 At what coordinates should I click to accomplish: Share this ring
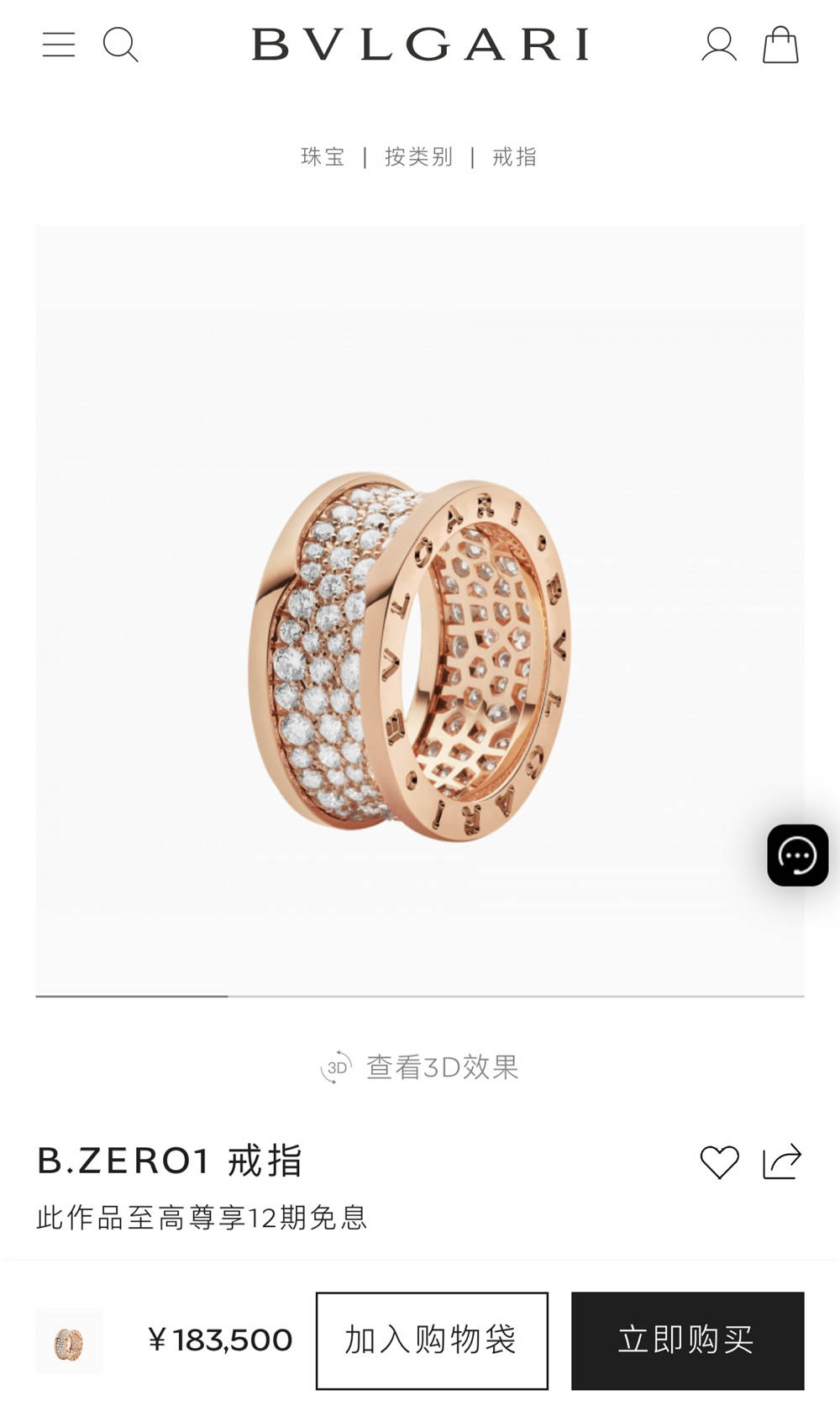coord(782,1162)
